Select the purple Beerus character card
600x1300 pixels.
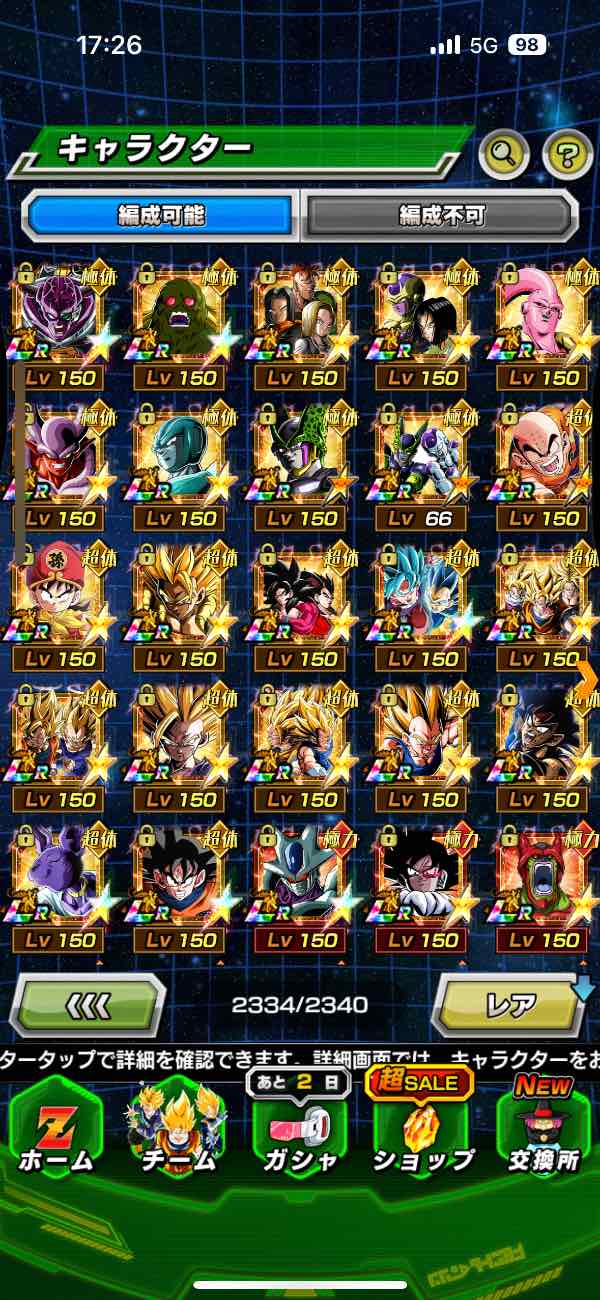(x=60, y=887)
